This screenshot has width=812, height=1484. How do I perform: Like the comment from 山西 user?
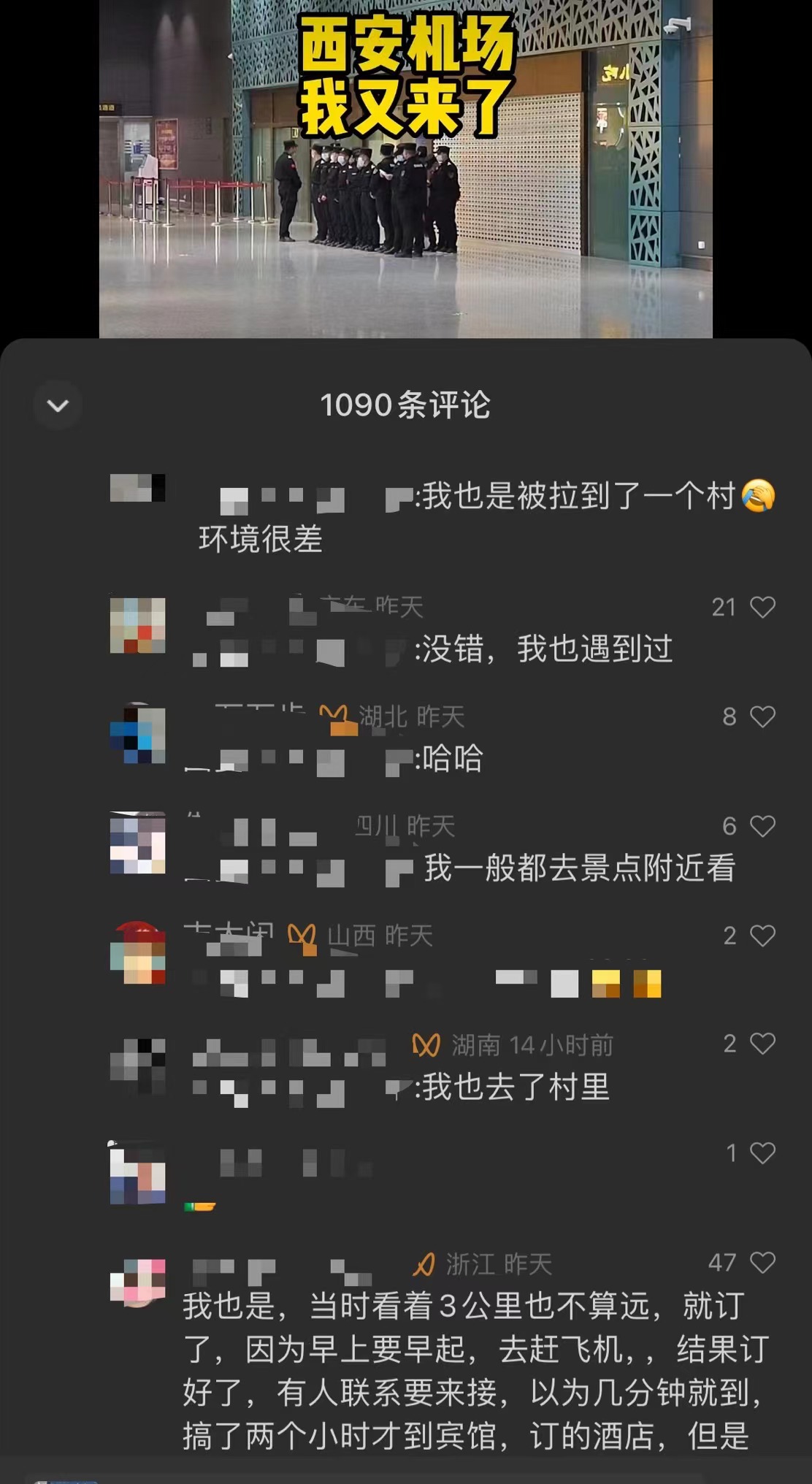[762, 936]
